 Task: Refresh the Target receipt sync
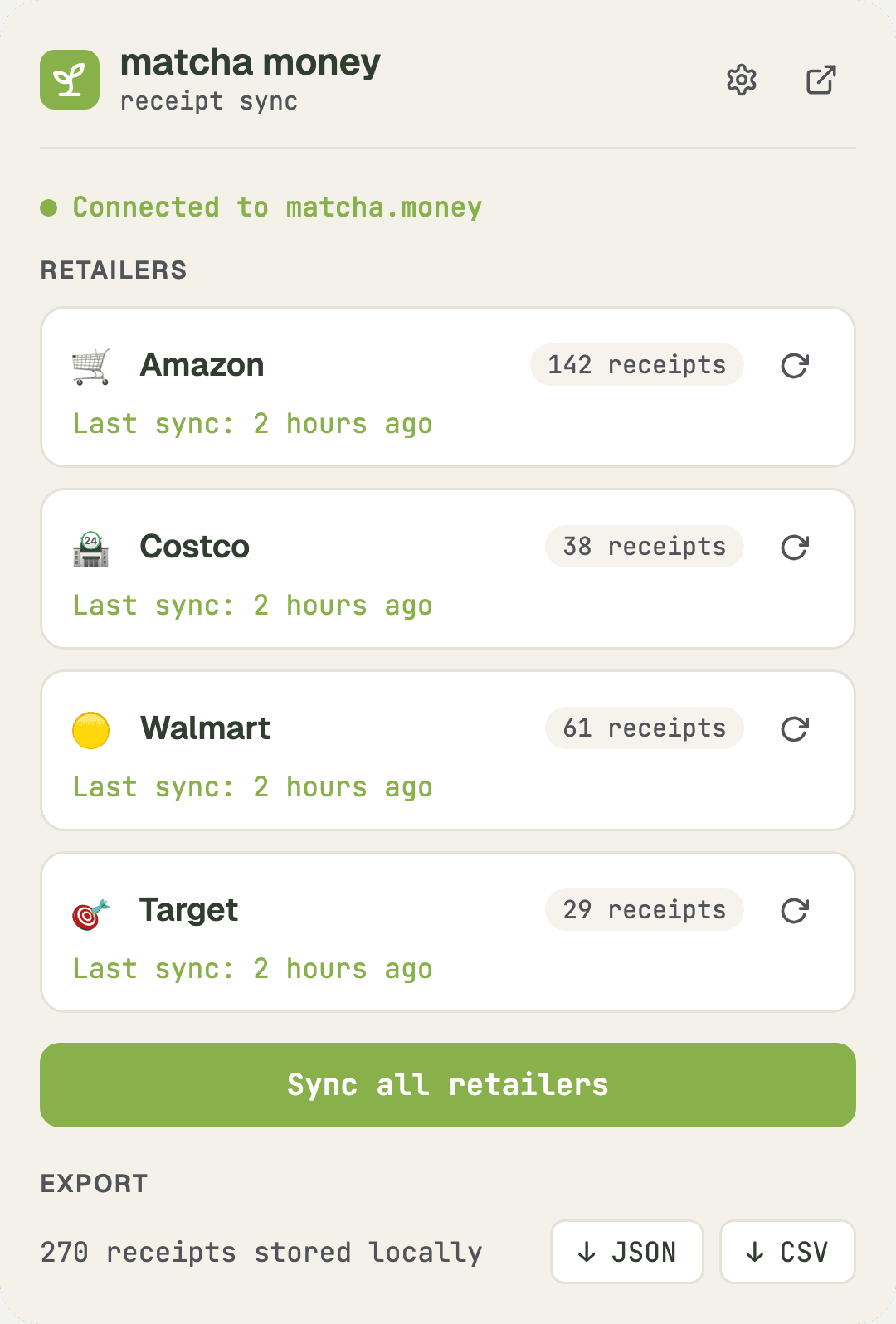coord(794,910)
